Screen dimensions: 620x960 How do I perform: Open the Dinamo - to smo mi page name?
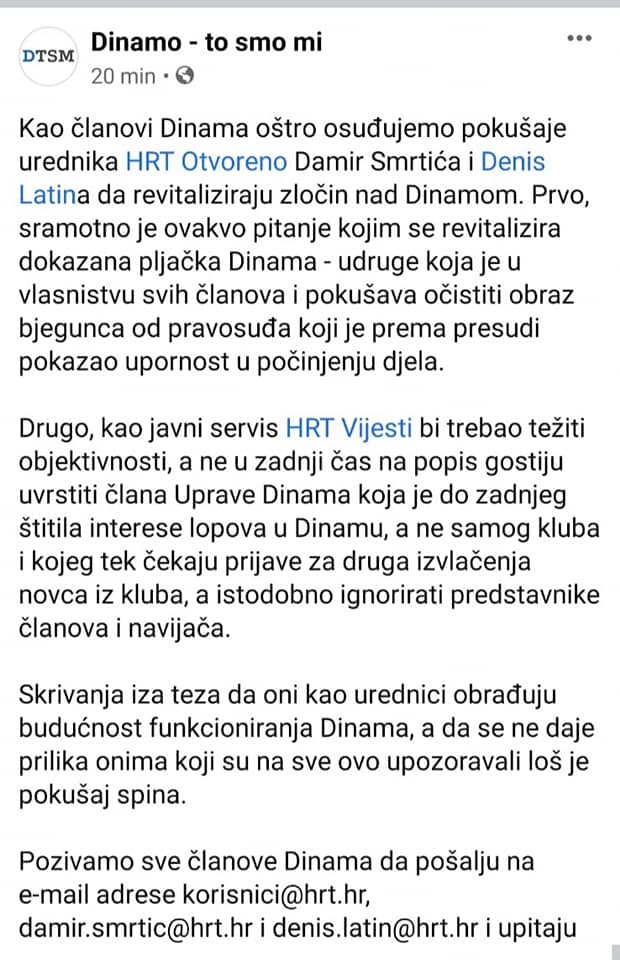[x=206, y=42]
